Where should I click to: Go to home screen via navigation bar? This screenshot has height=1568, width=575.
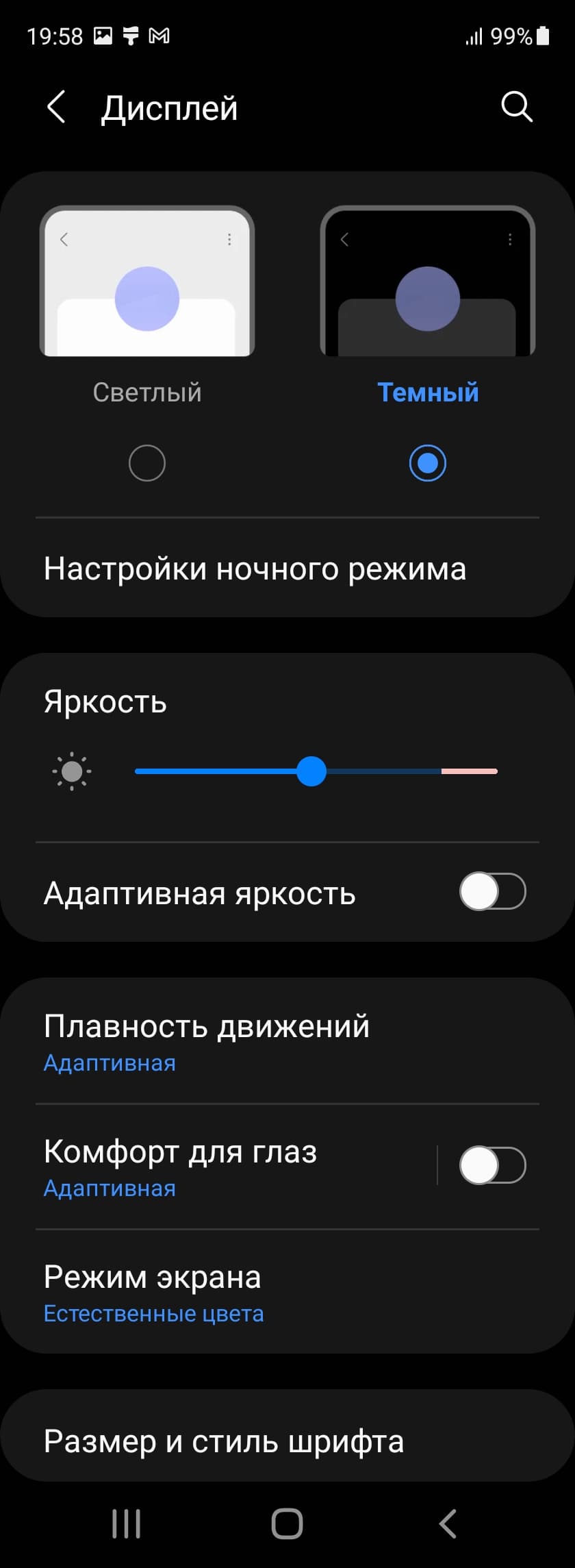click(x=287, y=1524)
